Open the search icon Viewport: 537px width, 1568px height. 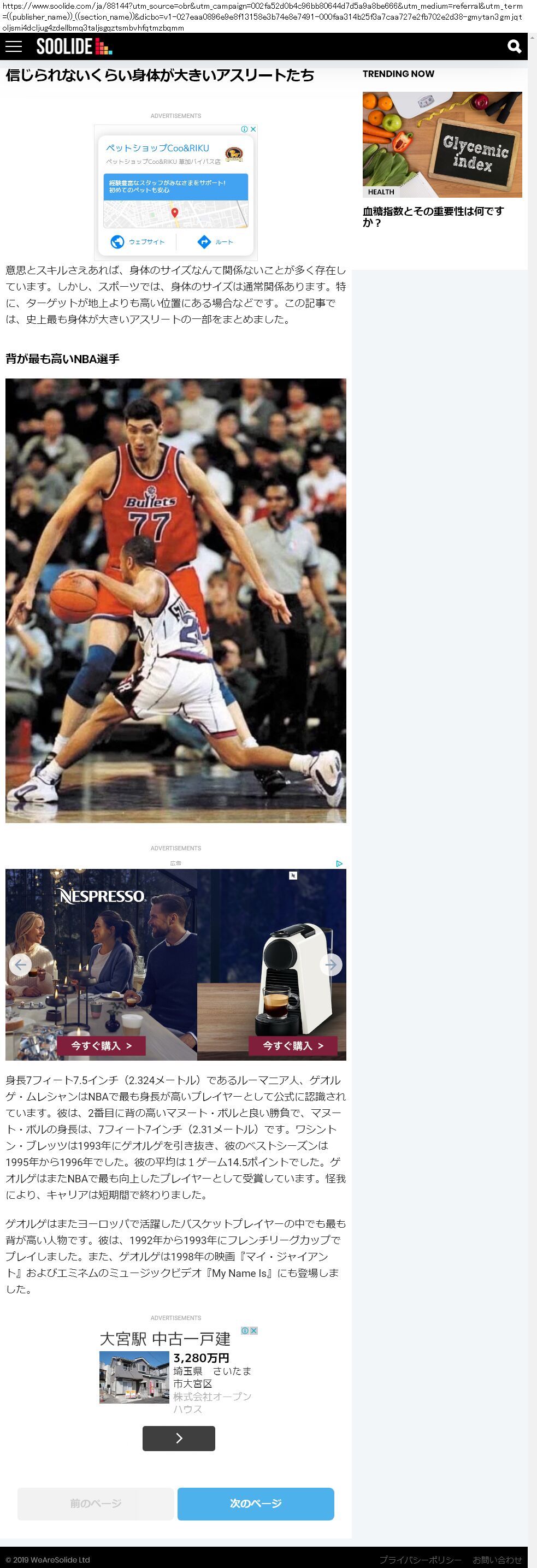pyautogui.click(x=514, y=46)
